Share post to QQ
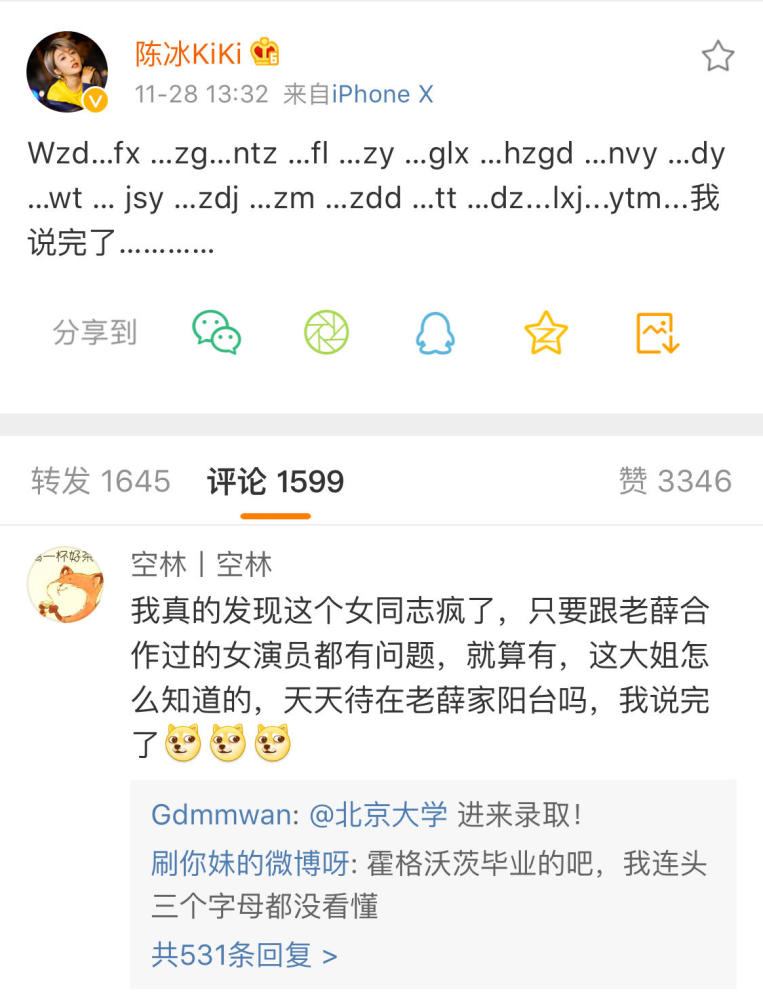 click(x=436, y=332)
